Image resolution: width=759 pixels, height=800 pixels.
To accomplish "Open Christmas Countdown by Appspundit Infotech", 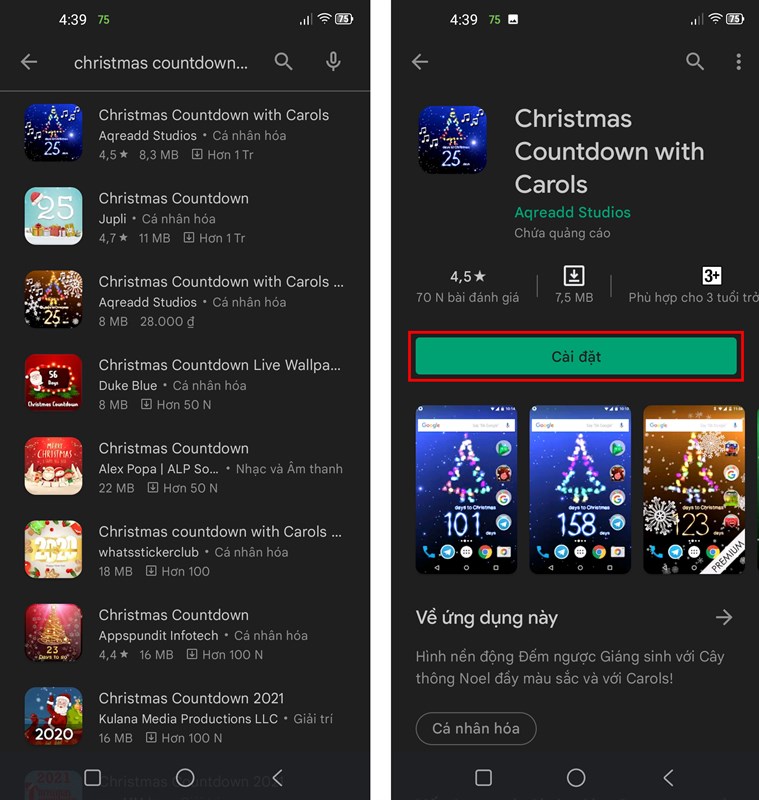I will pos(185,633).
